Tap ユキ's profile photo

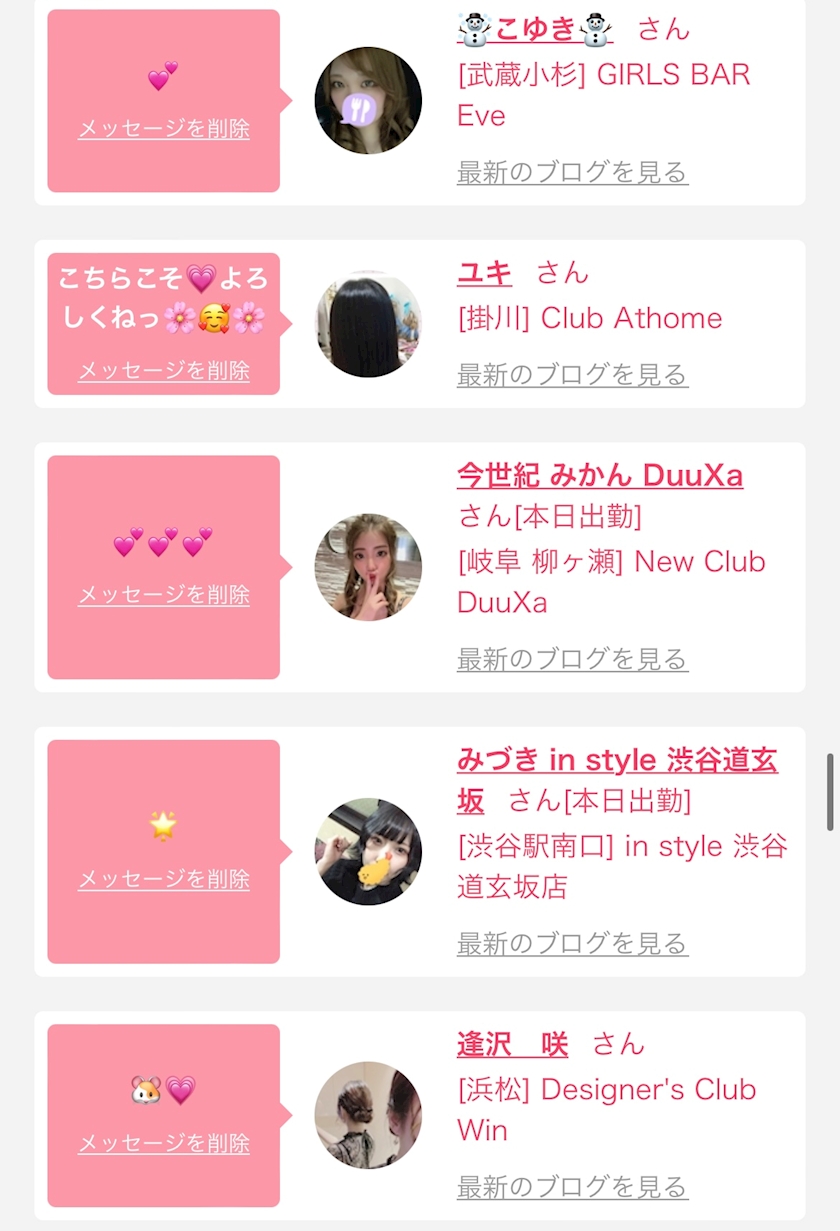(368, 324)
